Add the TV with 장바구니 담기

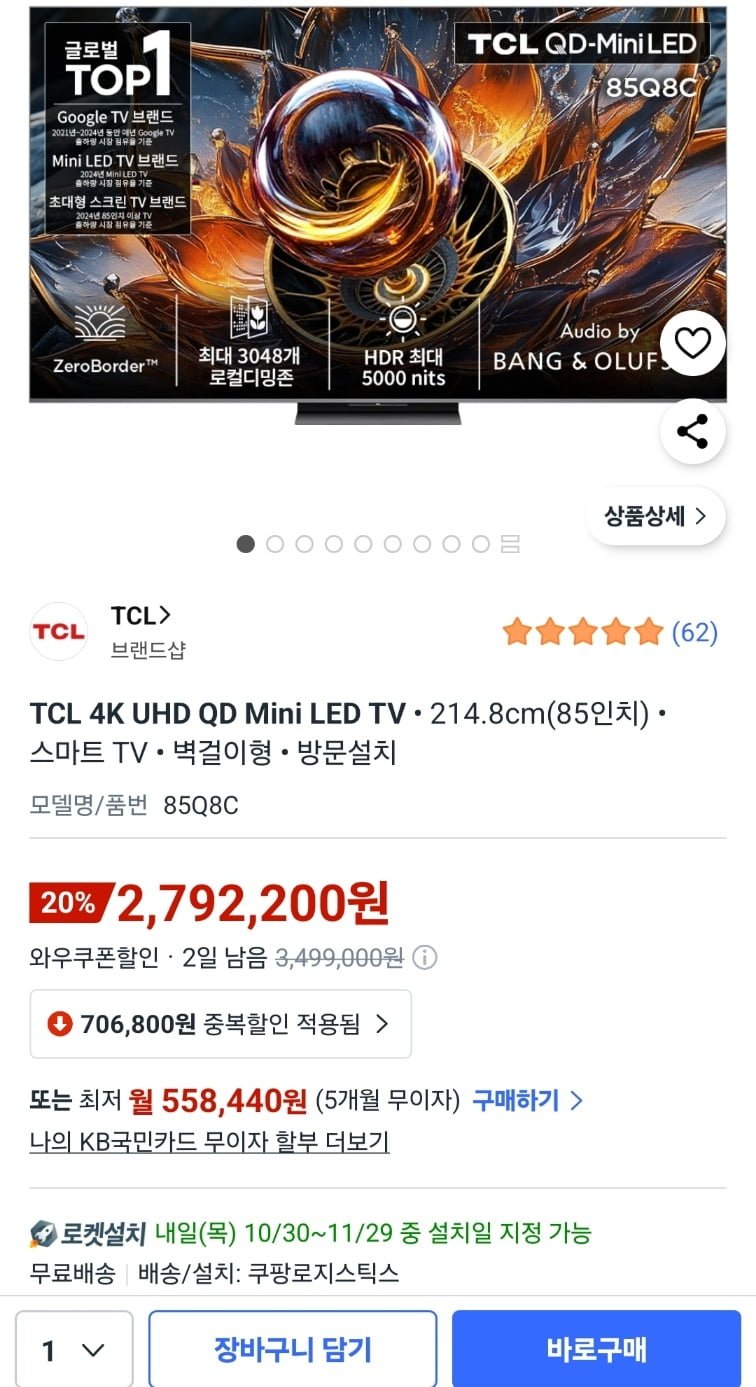coord(292,1350)
